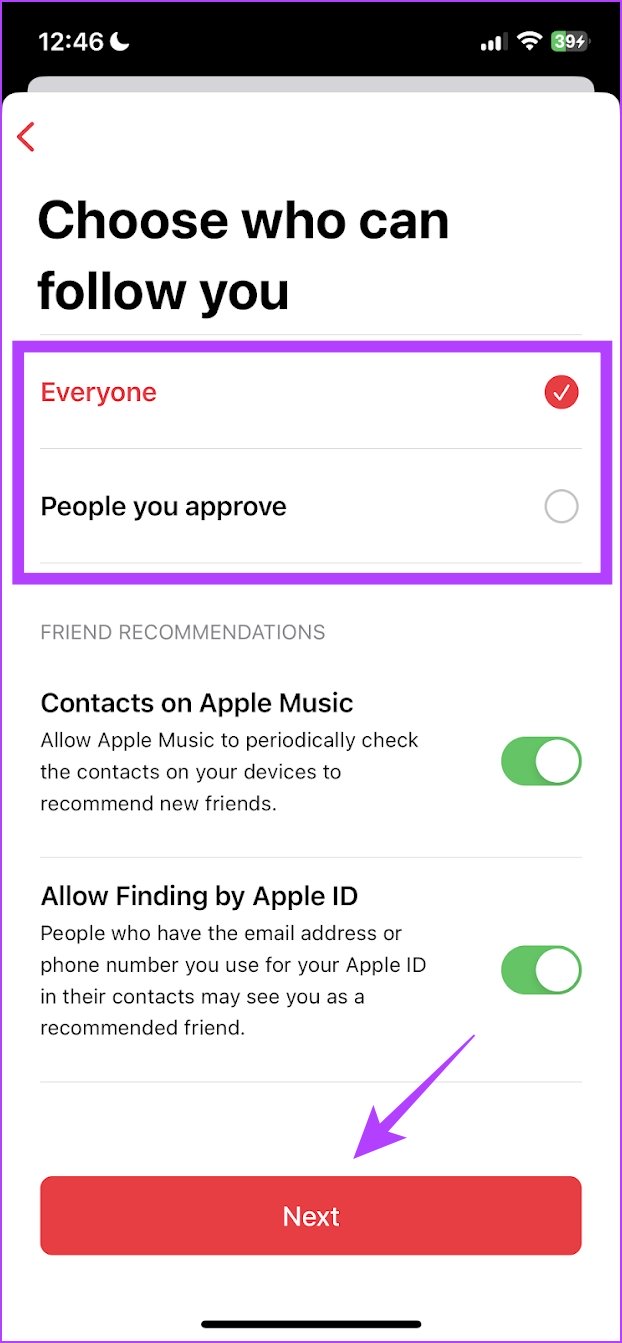Select the Everyone option
622x1343 pixels.
[x=310, y=393]
